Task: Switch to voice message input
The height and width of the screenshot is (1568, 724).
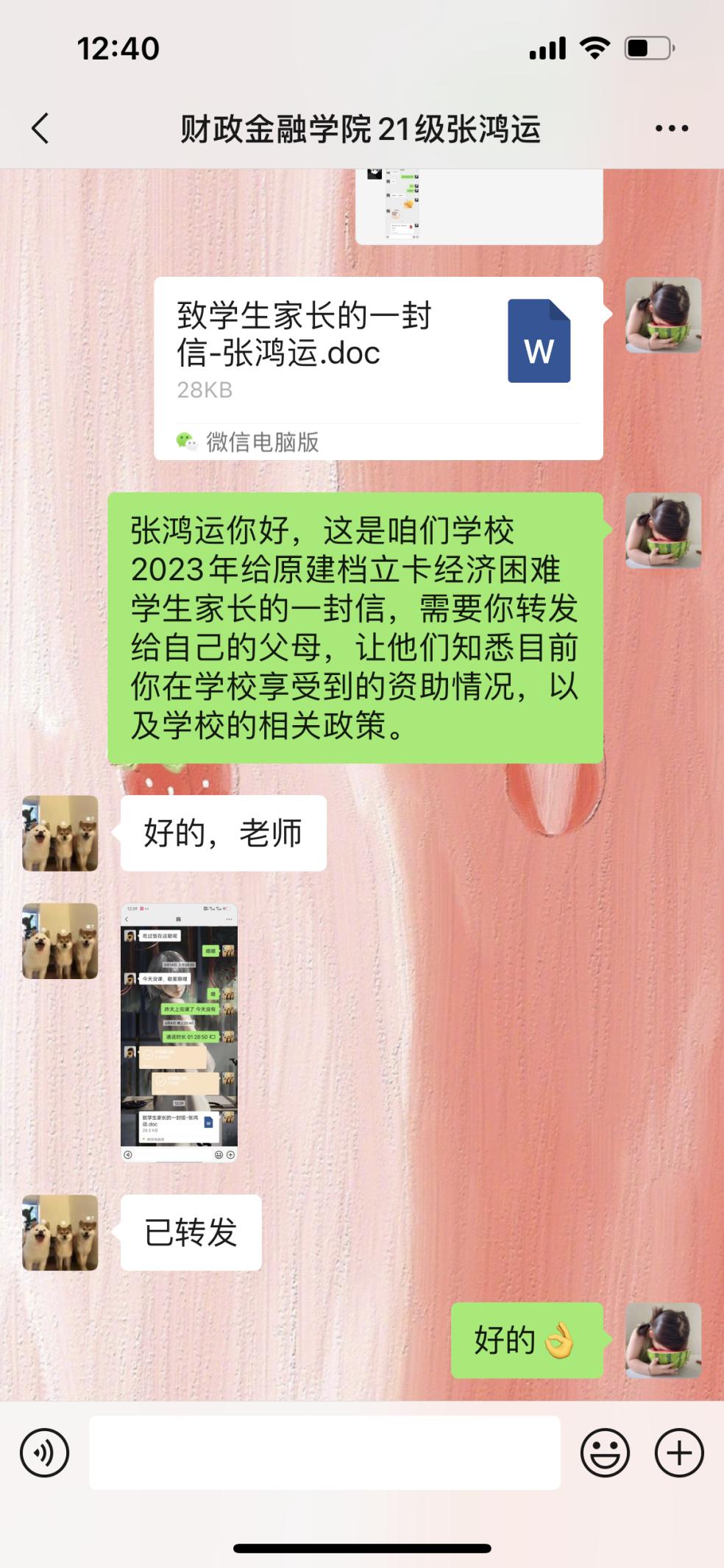Action: click(x=44, y=1452)
